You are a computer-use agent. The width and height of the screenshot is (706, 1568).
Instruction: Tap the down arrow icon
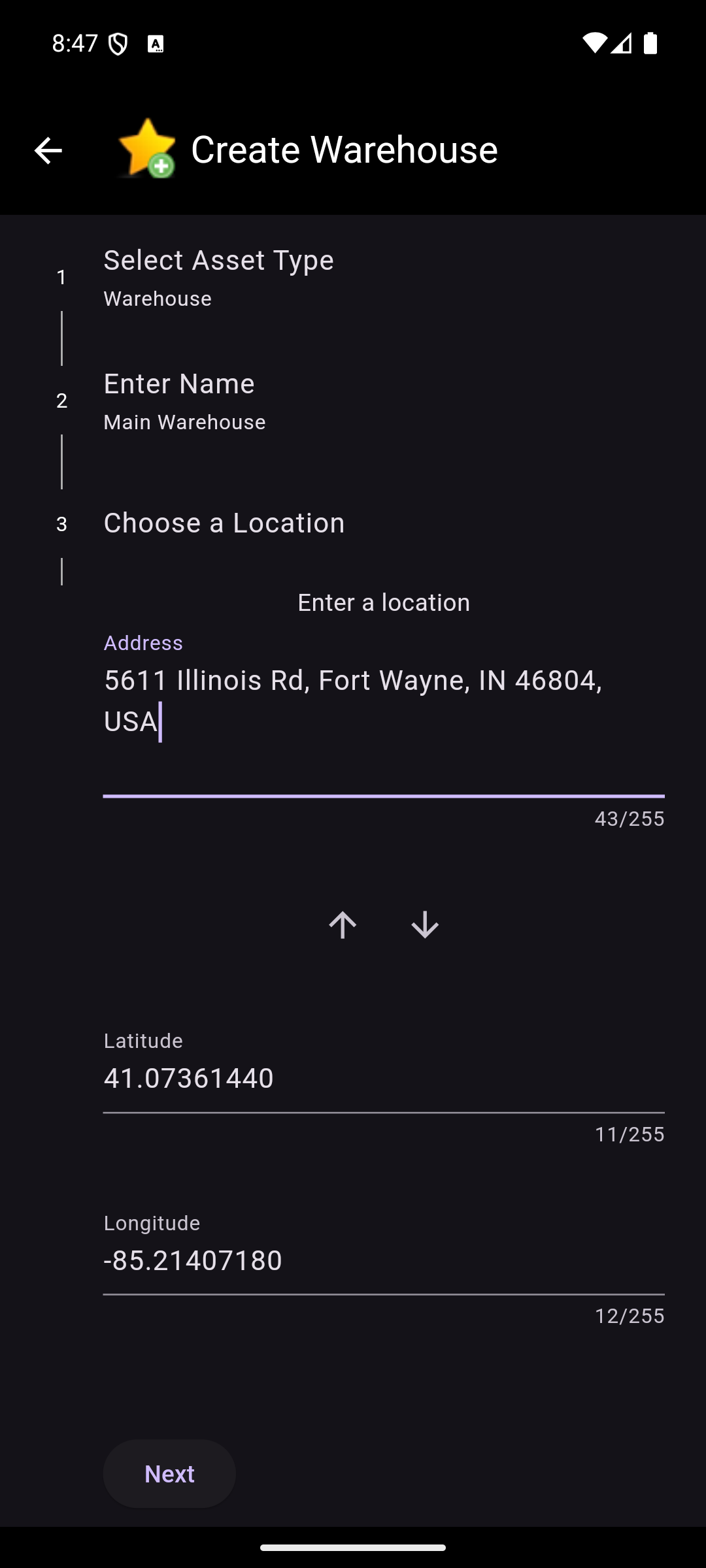[x=425, y=924]
